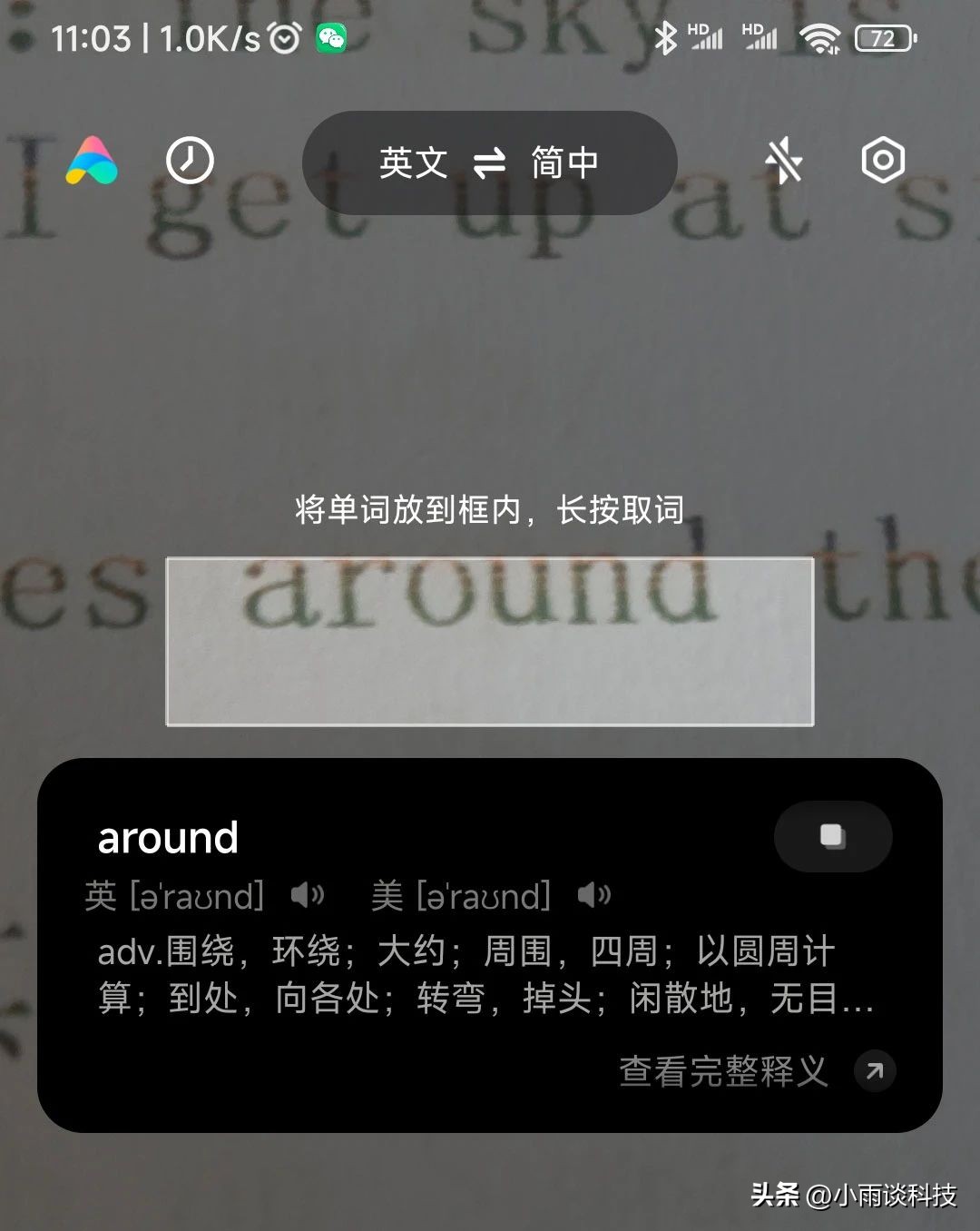Play American pronunciation of around
Image resolution: width=980 pixels, height=1231 pixels.
coord(593,895)
